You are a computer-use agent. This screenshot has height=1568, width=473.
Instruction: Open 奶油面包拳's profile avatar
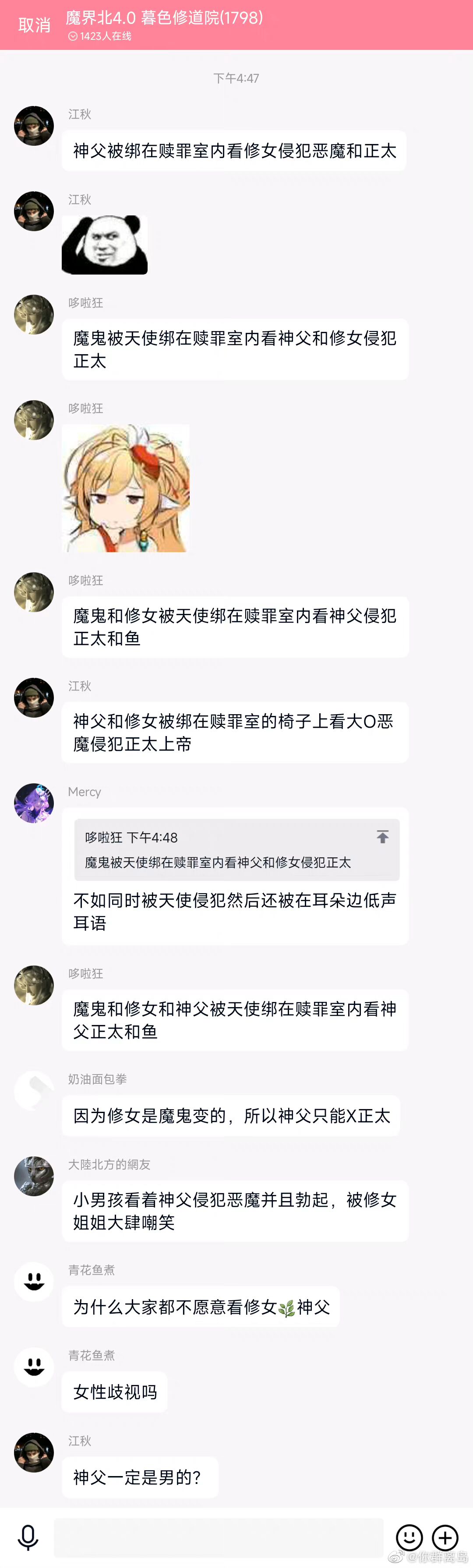pyautogui.click(x=34, y=1091)
